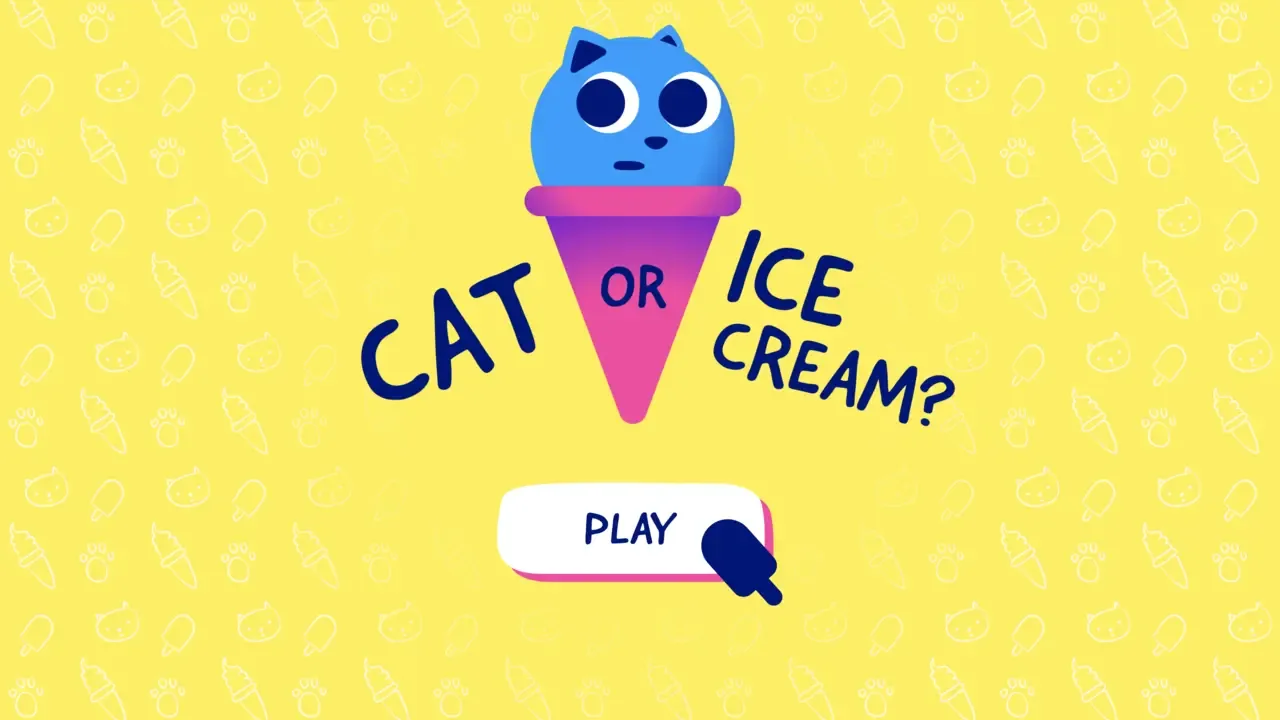The width and height of the screenshot is (1280, 720).
Task: Tap the PLAY button to start
Action: 634,531
